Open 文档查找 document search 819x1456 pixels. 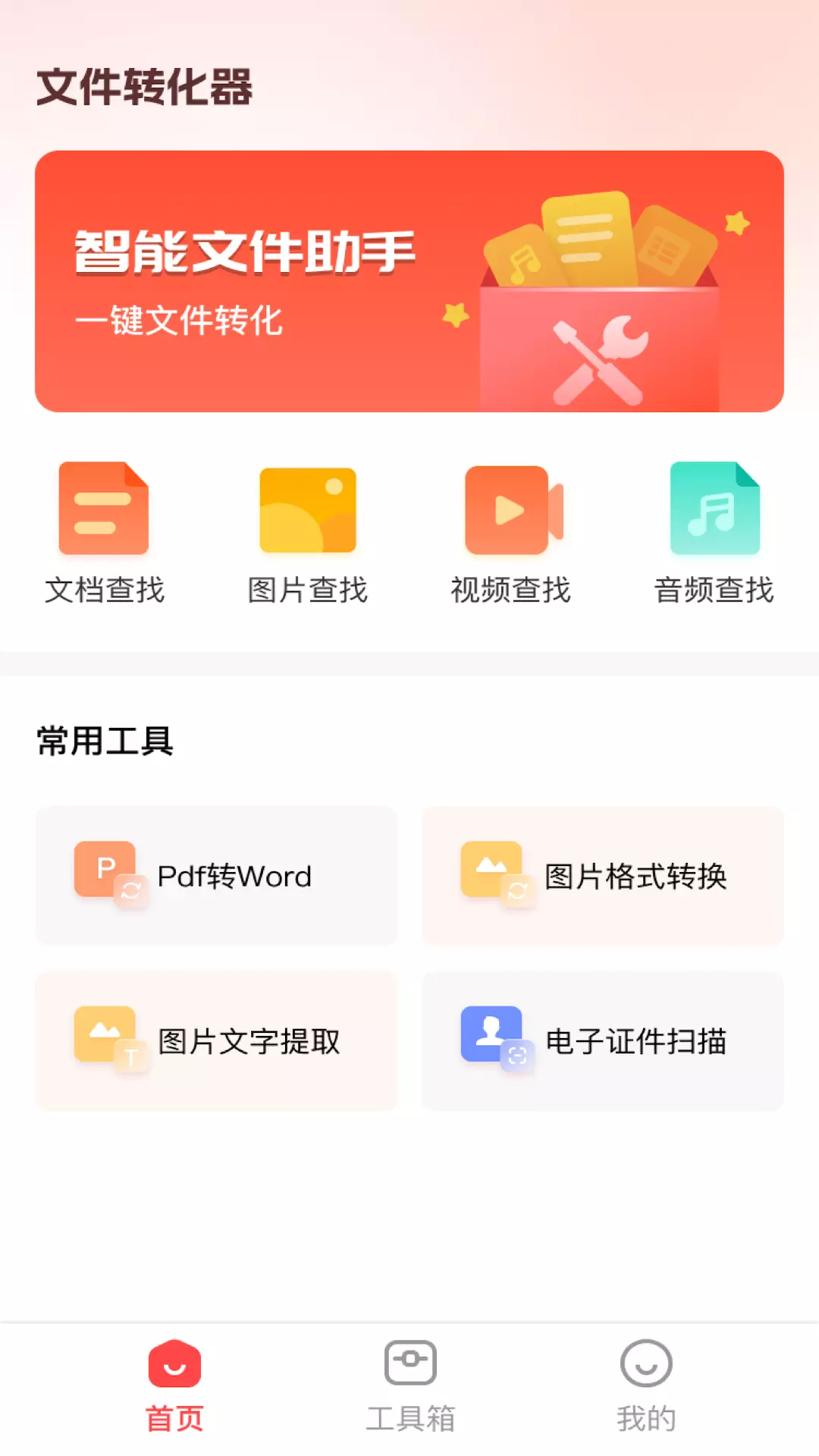click(x=105, y=534)
